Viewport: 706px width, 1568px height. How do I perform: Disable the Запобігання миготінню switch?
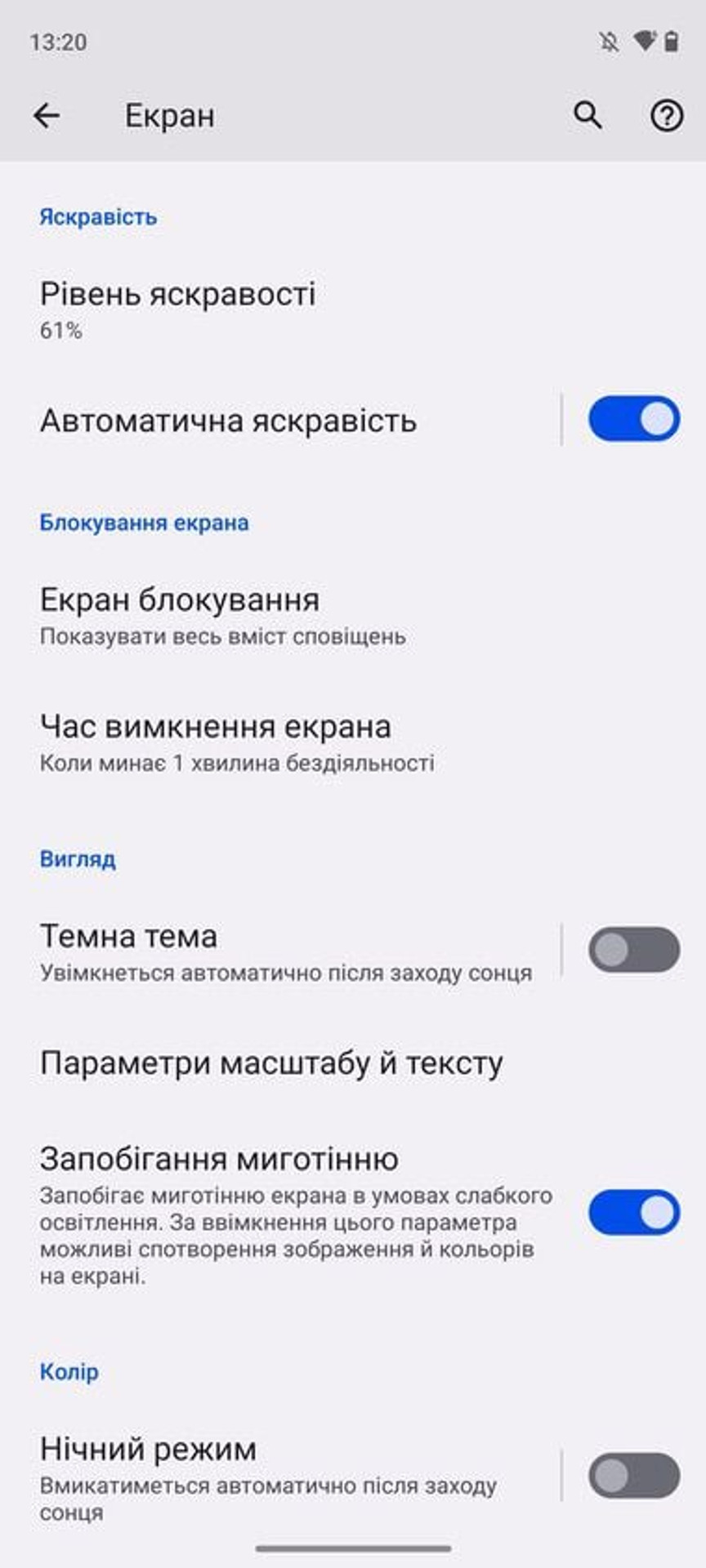[634, 1213]
